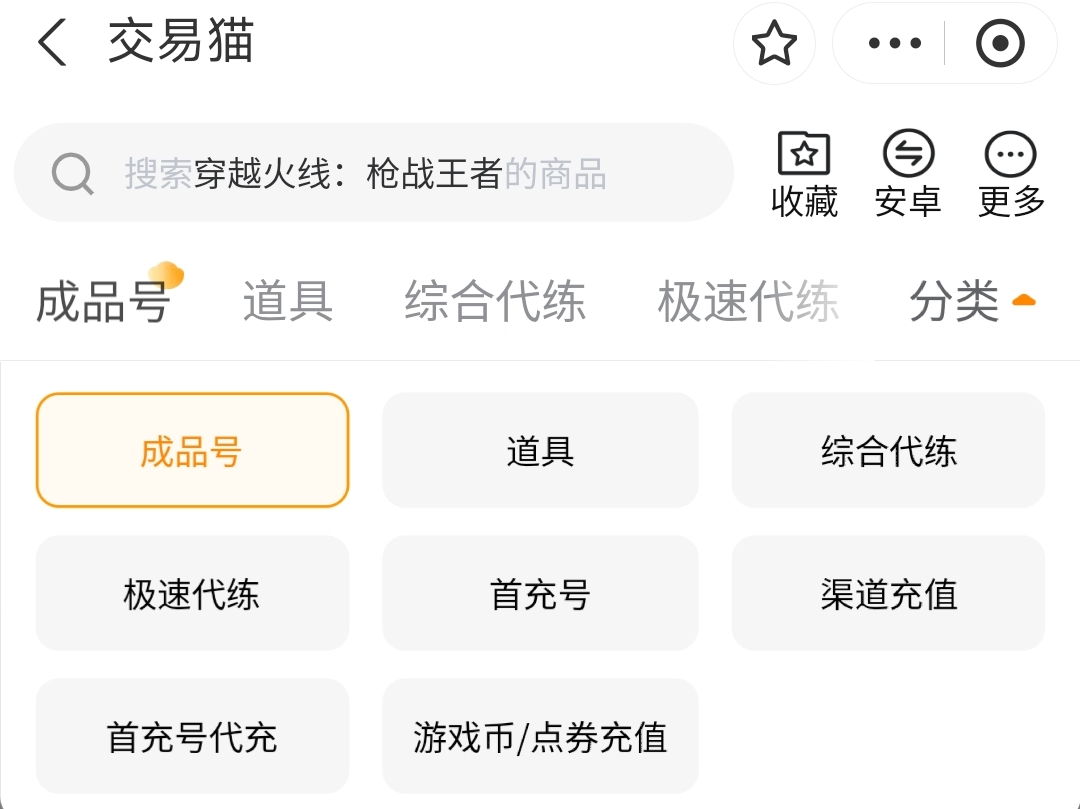Collapse the 分类 category dropdown
This screenshot has width=1080, height=809.
[971, 301]
